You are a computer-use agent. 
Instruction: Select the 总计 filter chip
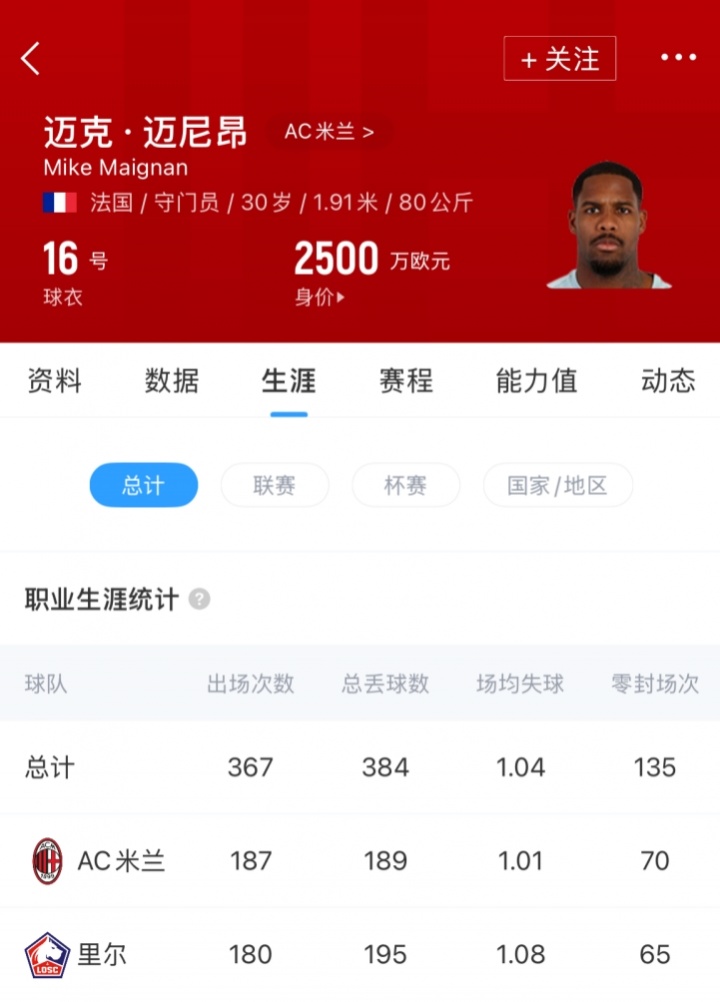tap(143, 485)
